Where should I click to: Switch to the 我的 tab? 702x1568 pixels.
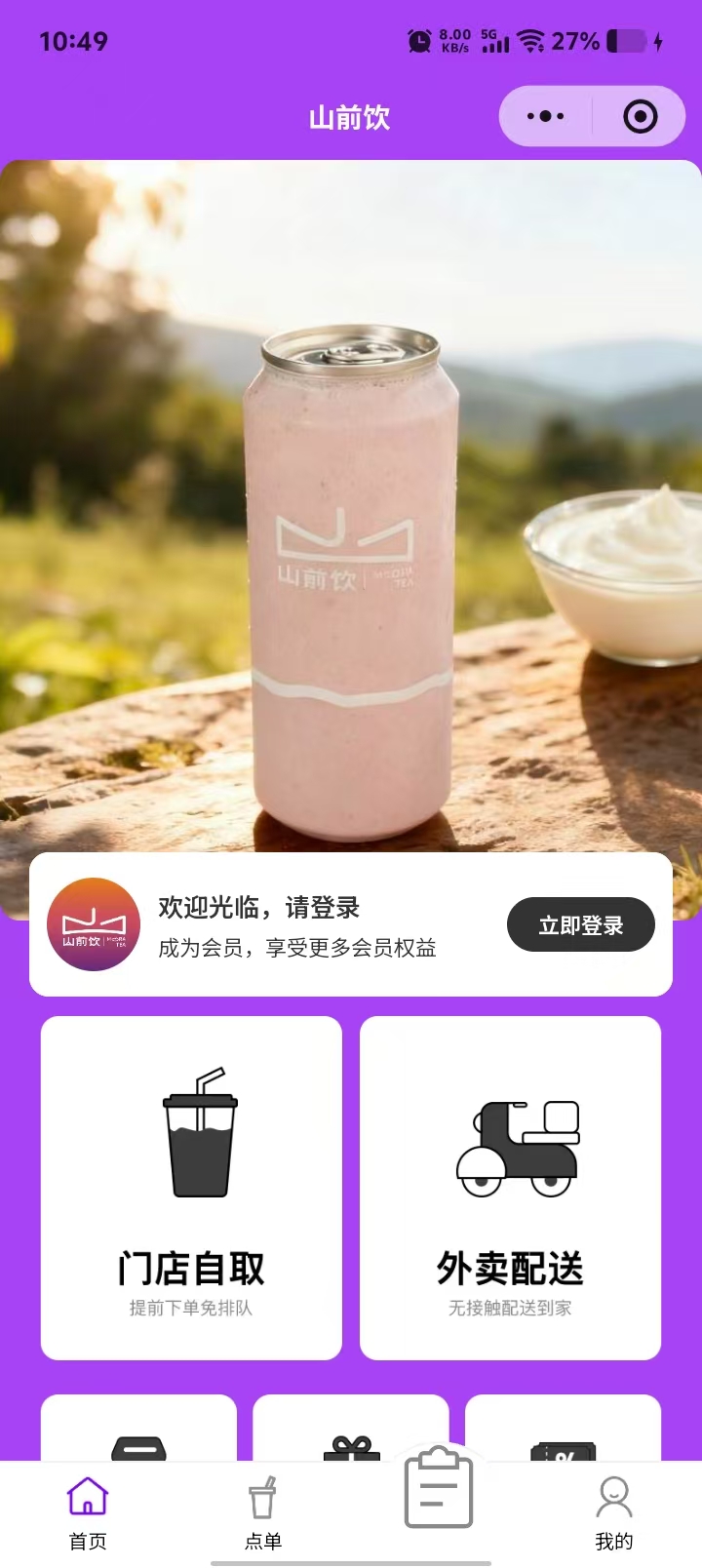coord(613,1511)
